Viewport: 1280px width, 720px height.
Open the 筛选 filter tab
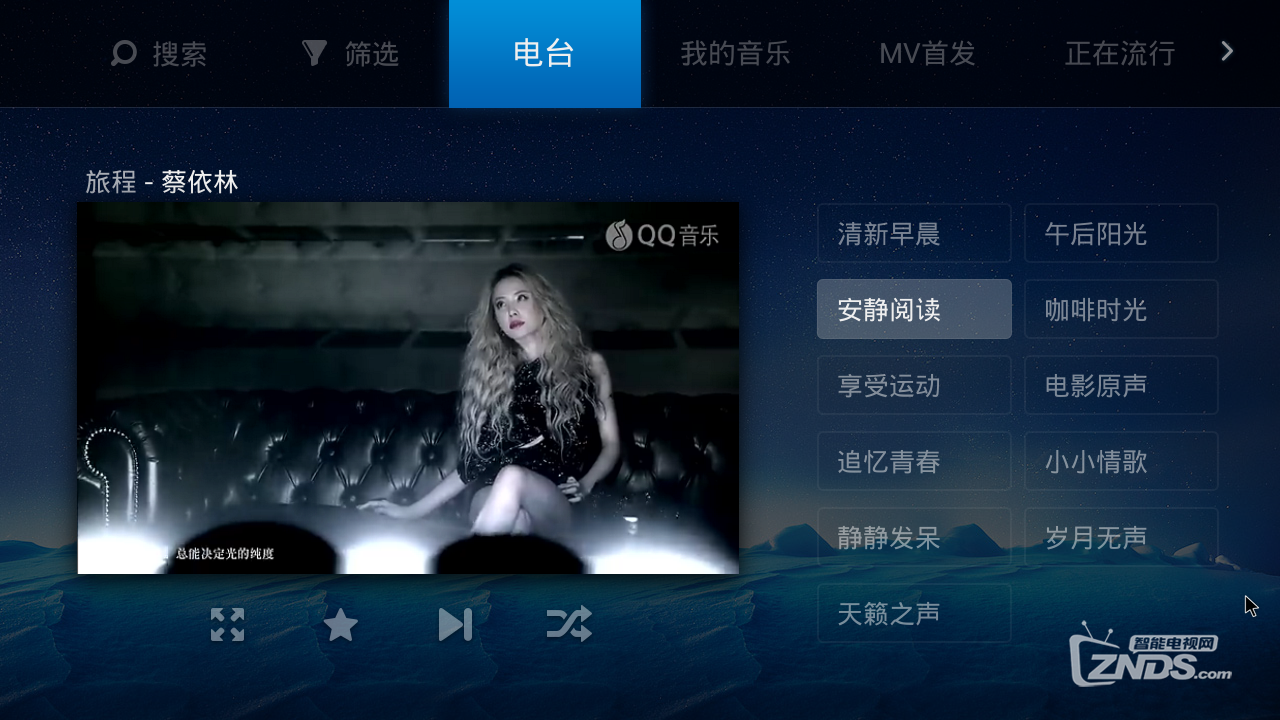point(351,54)
